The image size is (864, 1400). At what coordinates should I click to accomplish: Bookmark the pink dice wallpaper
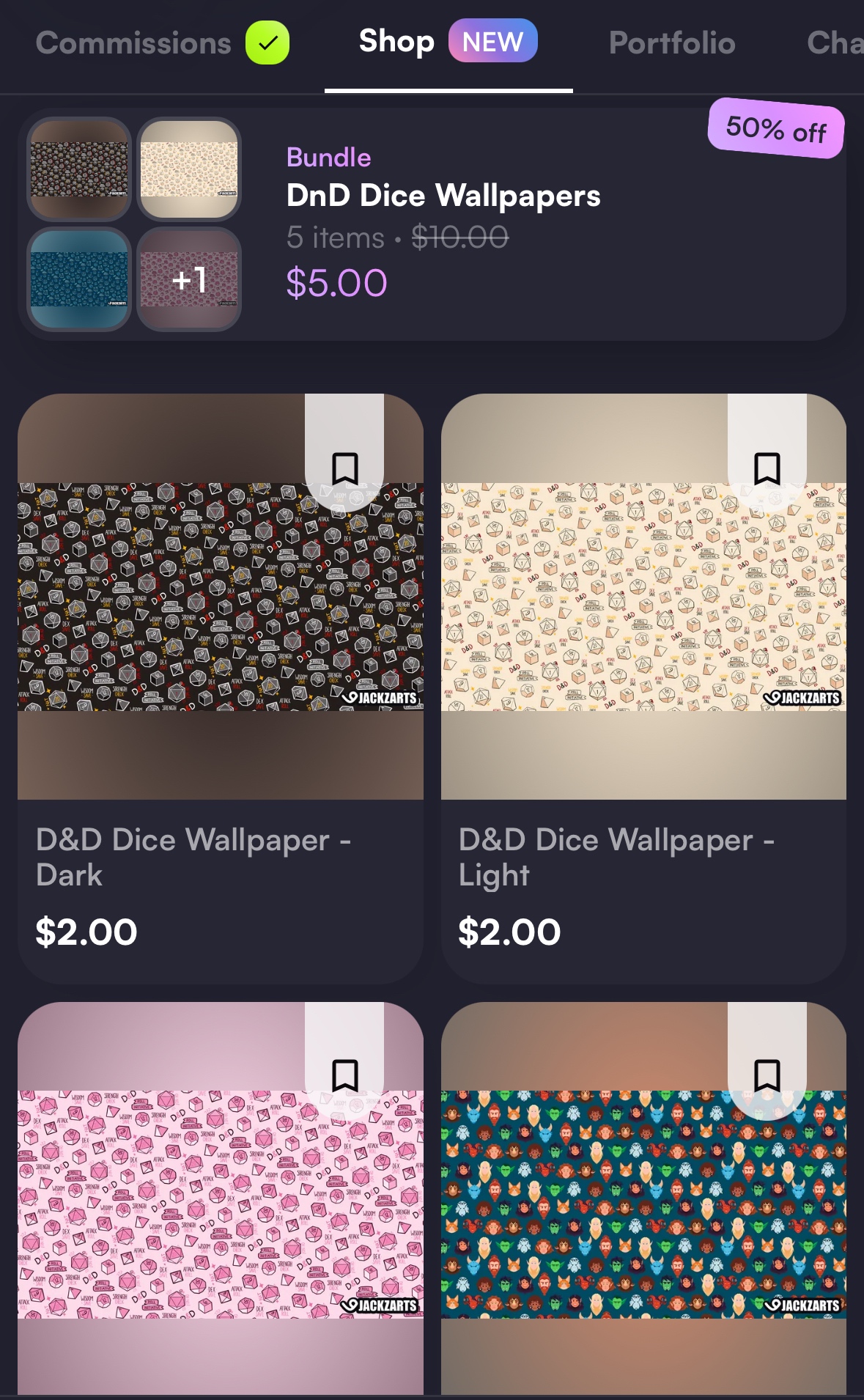point(344,1076)
